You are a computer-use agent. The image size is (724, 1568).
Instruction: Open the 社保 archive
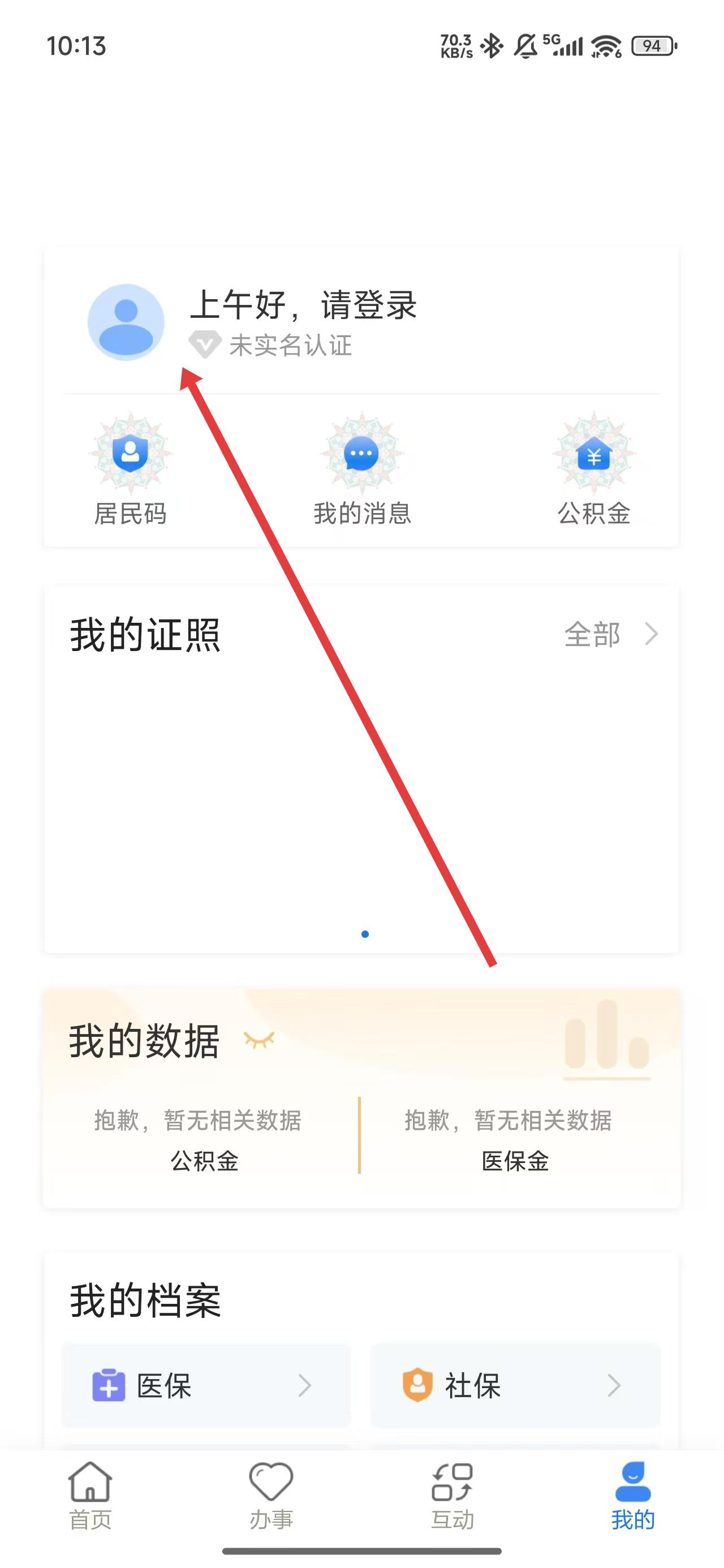pos(515,1386)
